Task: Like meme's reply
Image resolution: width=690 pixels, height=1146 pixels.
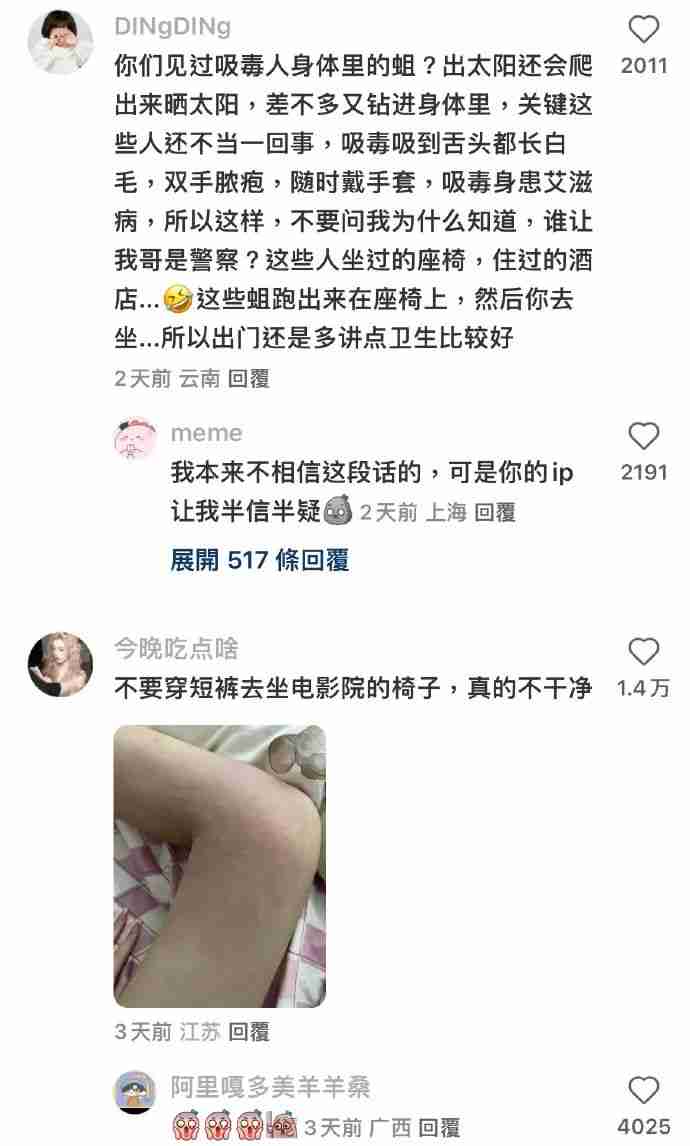Action: point(643,436)
